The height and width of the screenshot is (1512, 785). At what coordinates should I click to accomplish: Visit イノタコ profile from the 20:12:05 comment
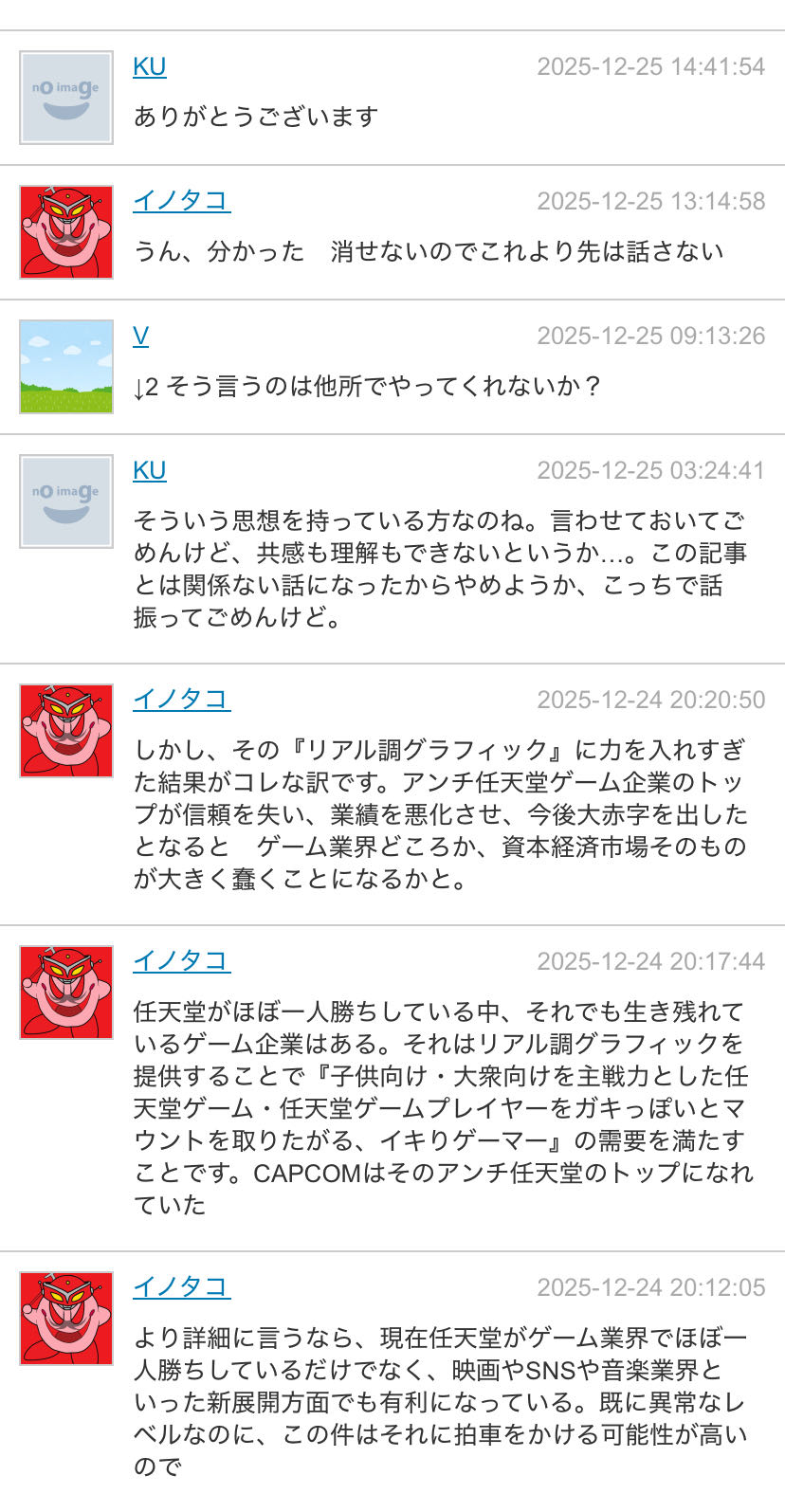point(181,1287)
